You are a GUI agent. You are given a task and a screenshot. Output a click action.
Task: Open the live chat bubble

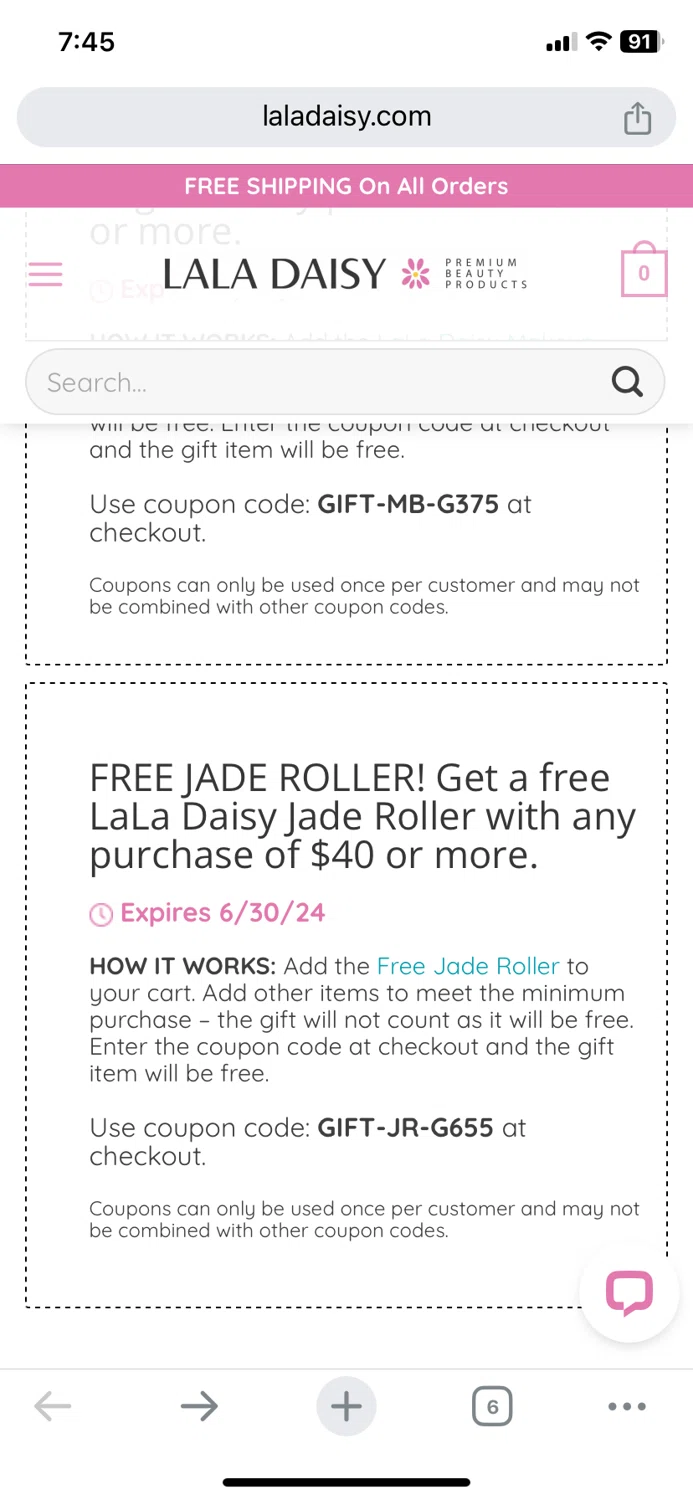pyautogui.click(x=629, y=1292)
